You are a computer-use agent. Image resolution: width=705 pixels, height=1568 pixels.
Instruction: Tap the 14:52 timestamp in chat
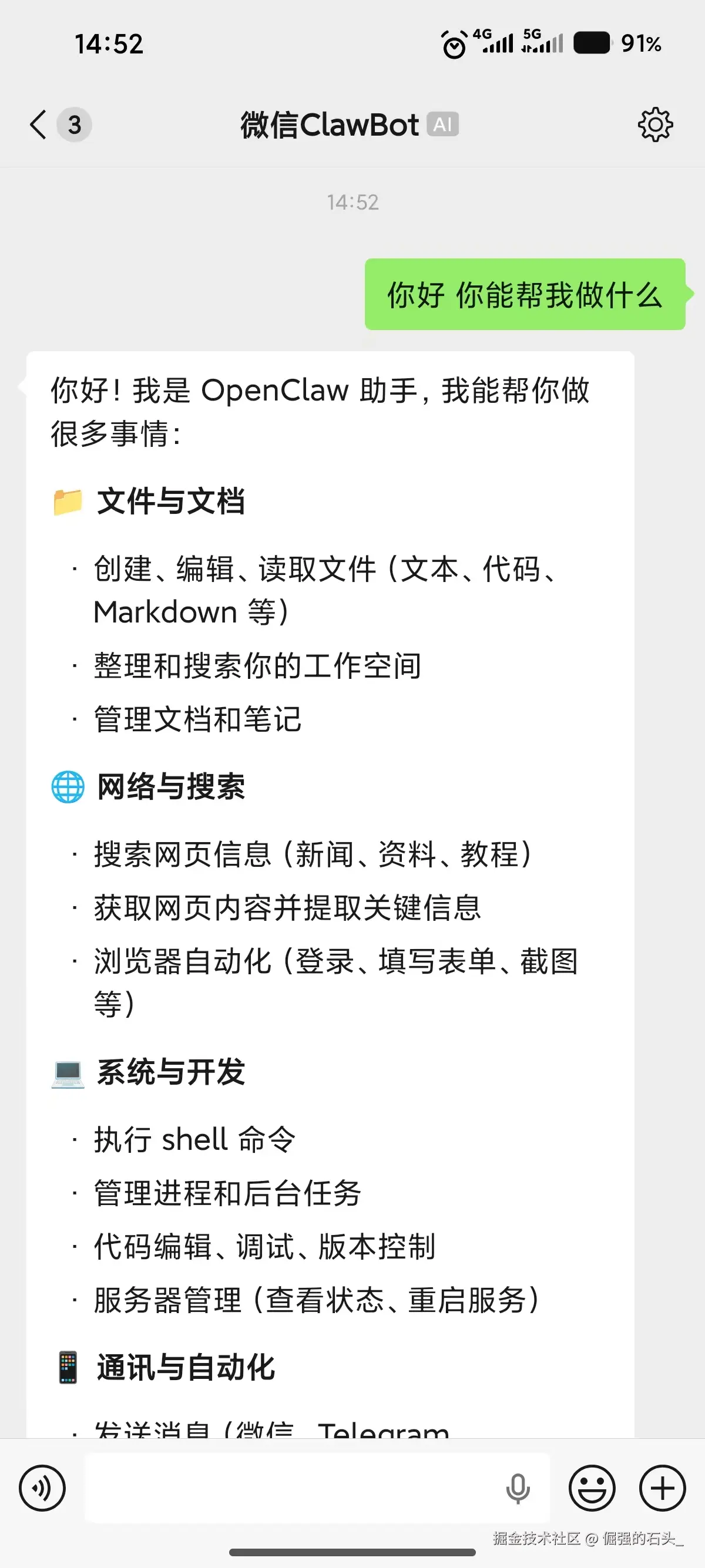(352, 202)
